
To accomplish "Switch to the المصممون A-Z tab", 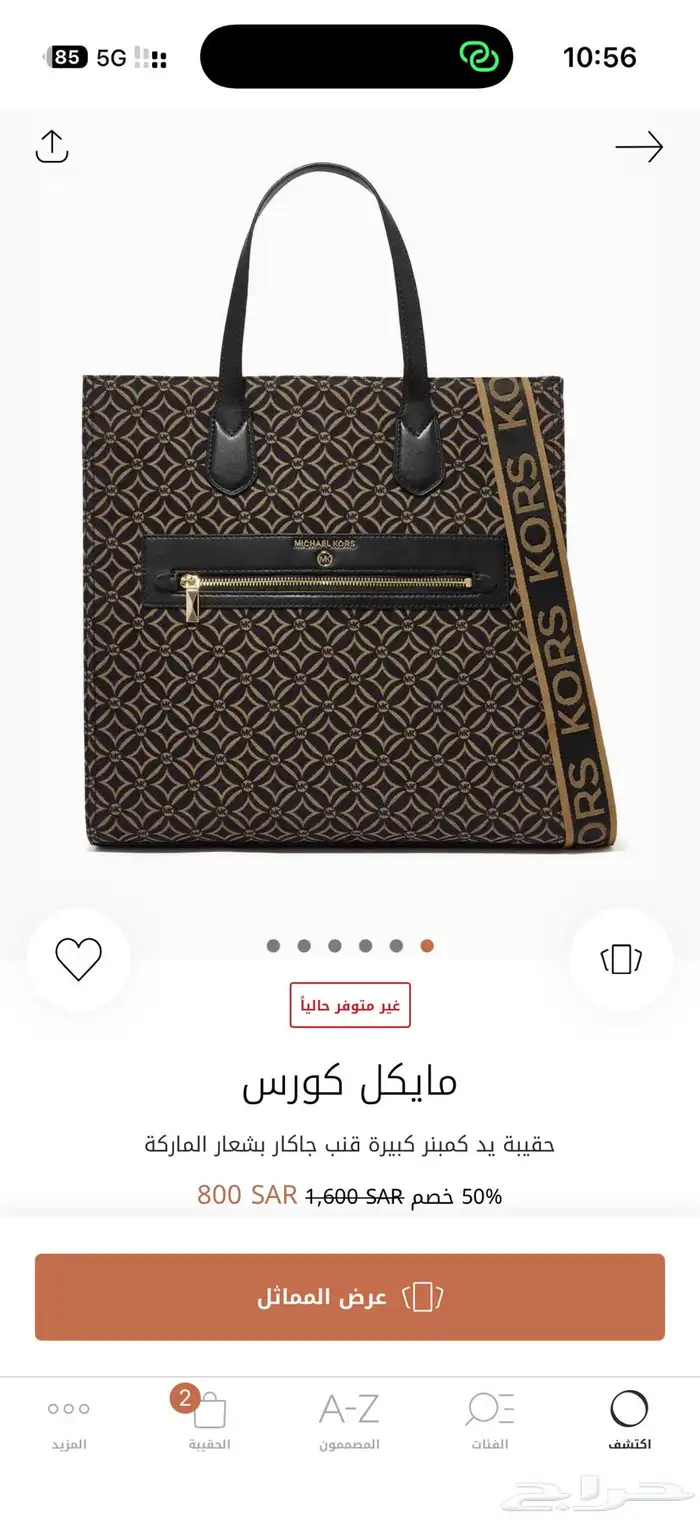I will point(349,1420).
